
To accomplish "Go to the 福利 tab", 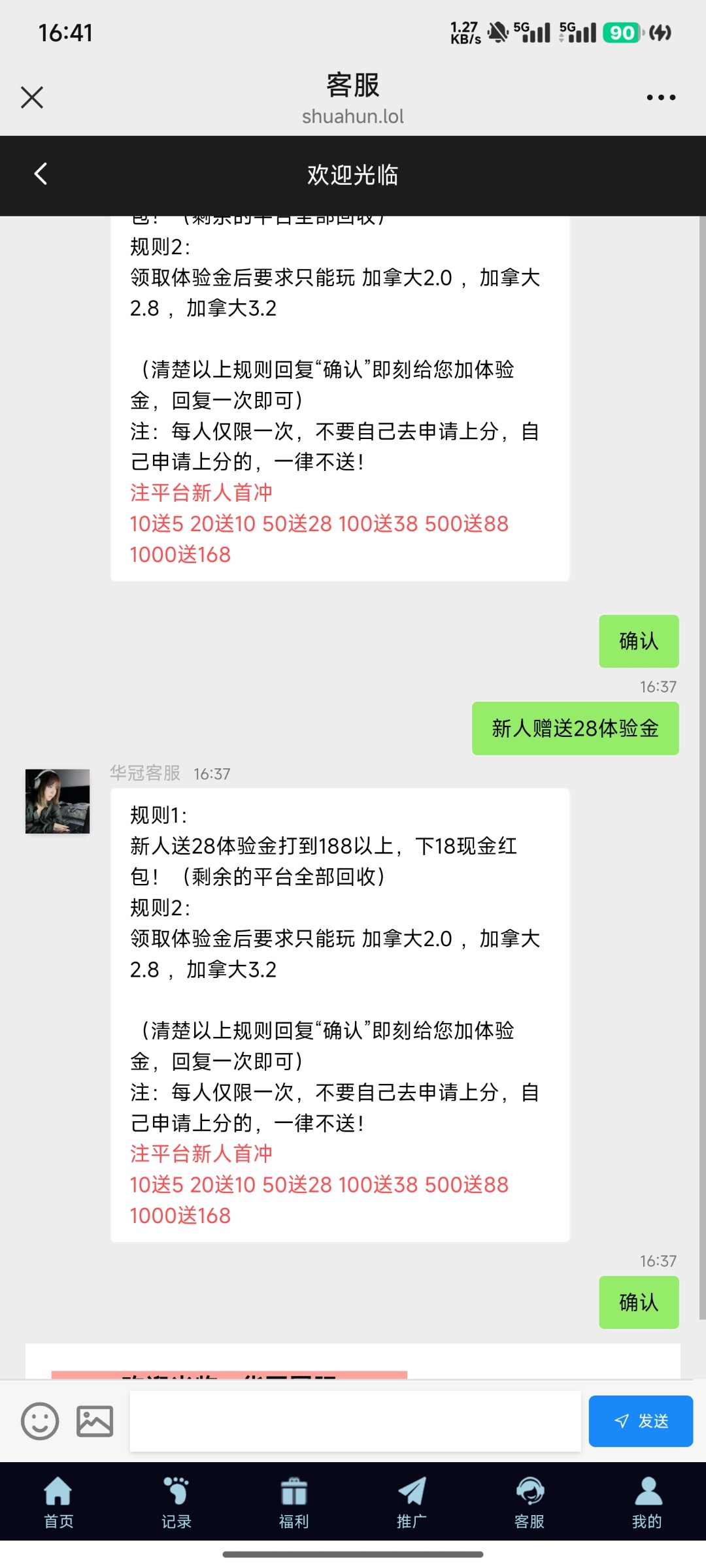I will click(x=294, y=1501).
